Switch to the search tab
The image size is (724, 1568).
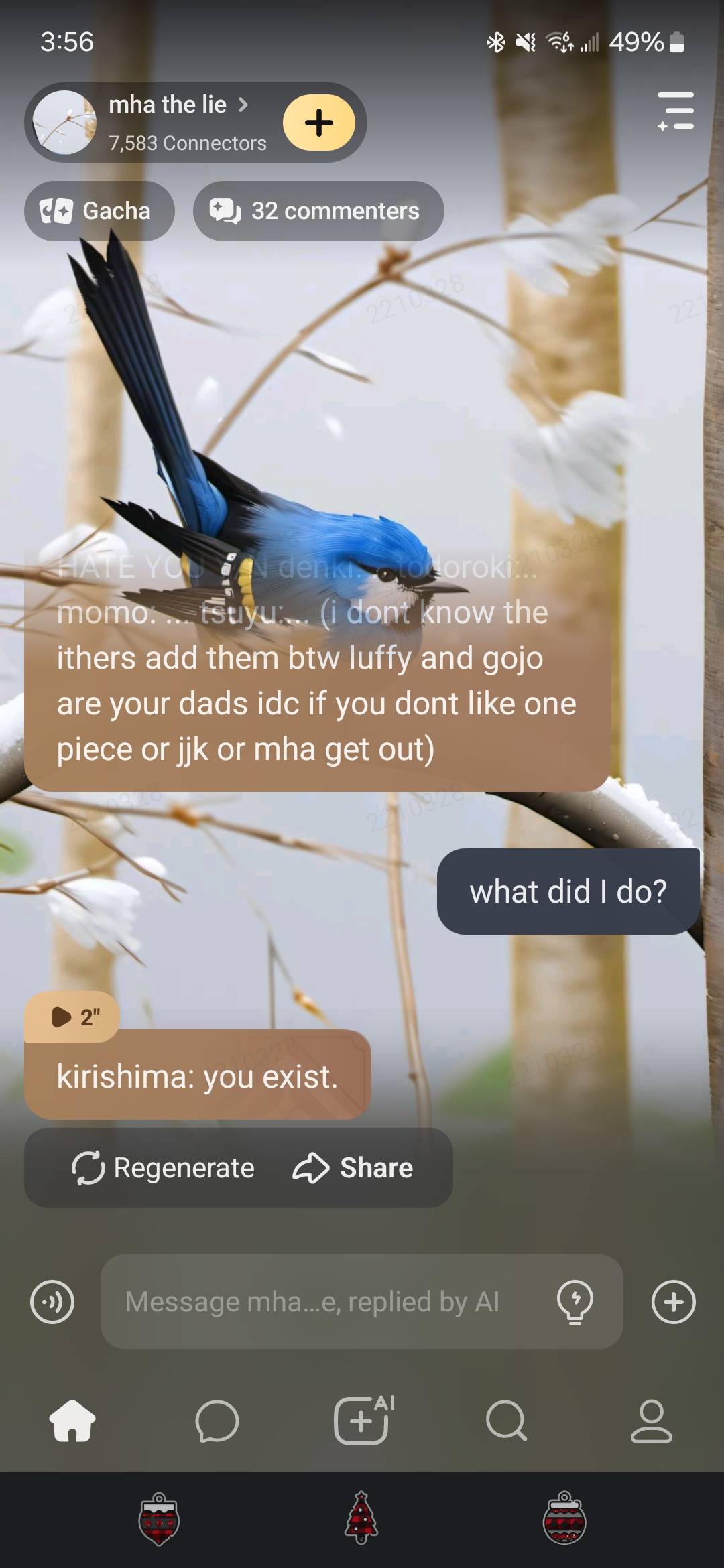(x=507, y=1421)
